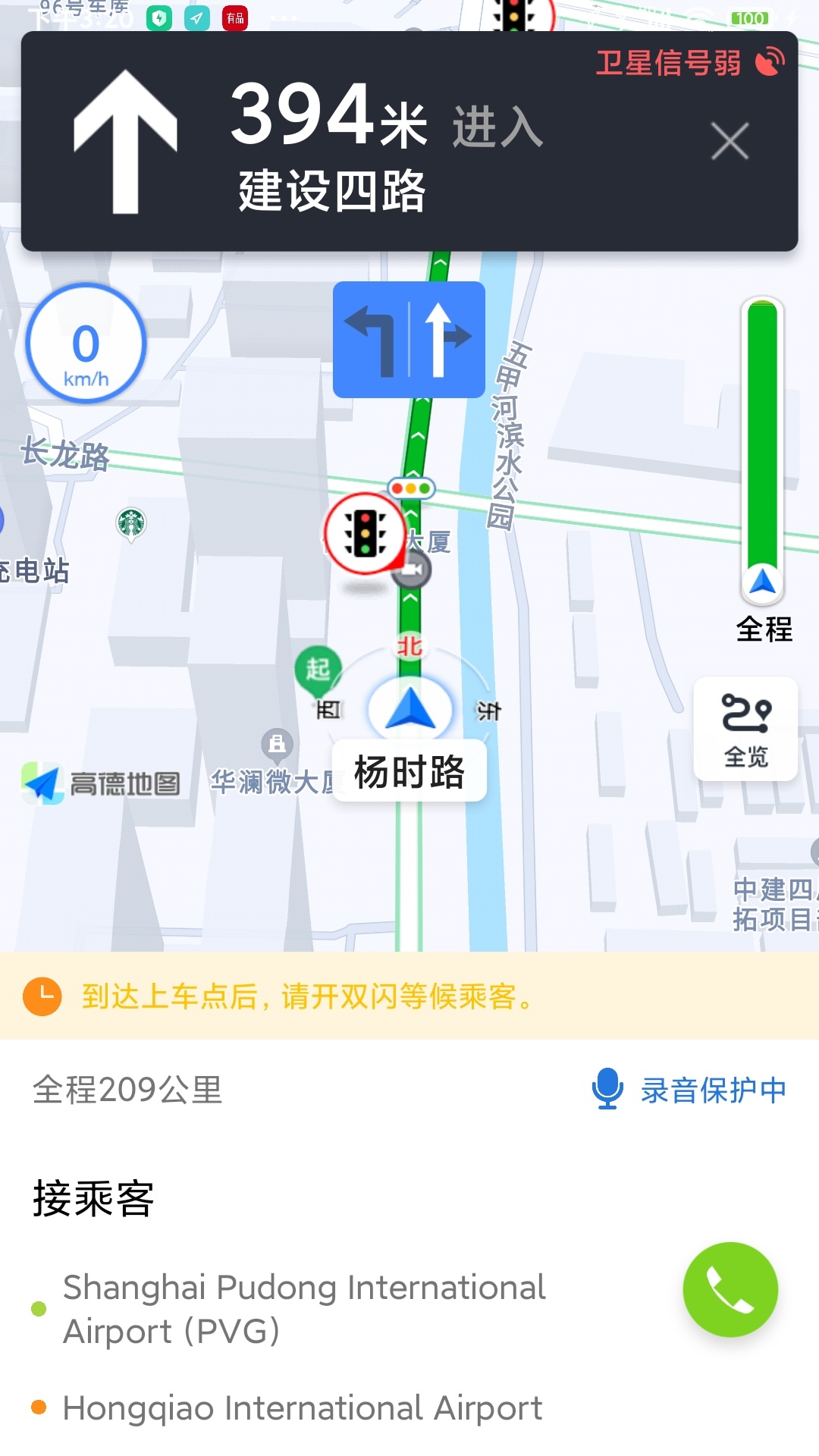Tap the 杨时路 road name label
819x1456 pixels.
pos(408,770)
